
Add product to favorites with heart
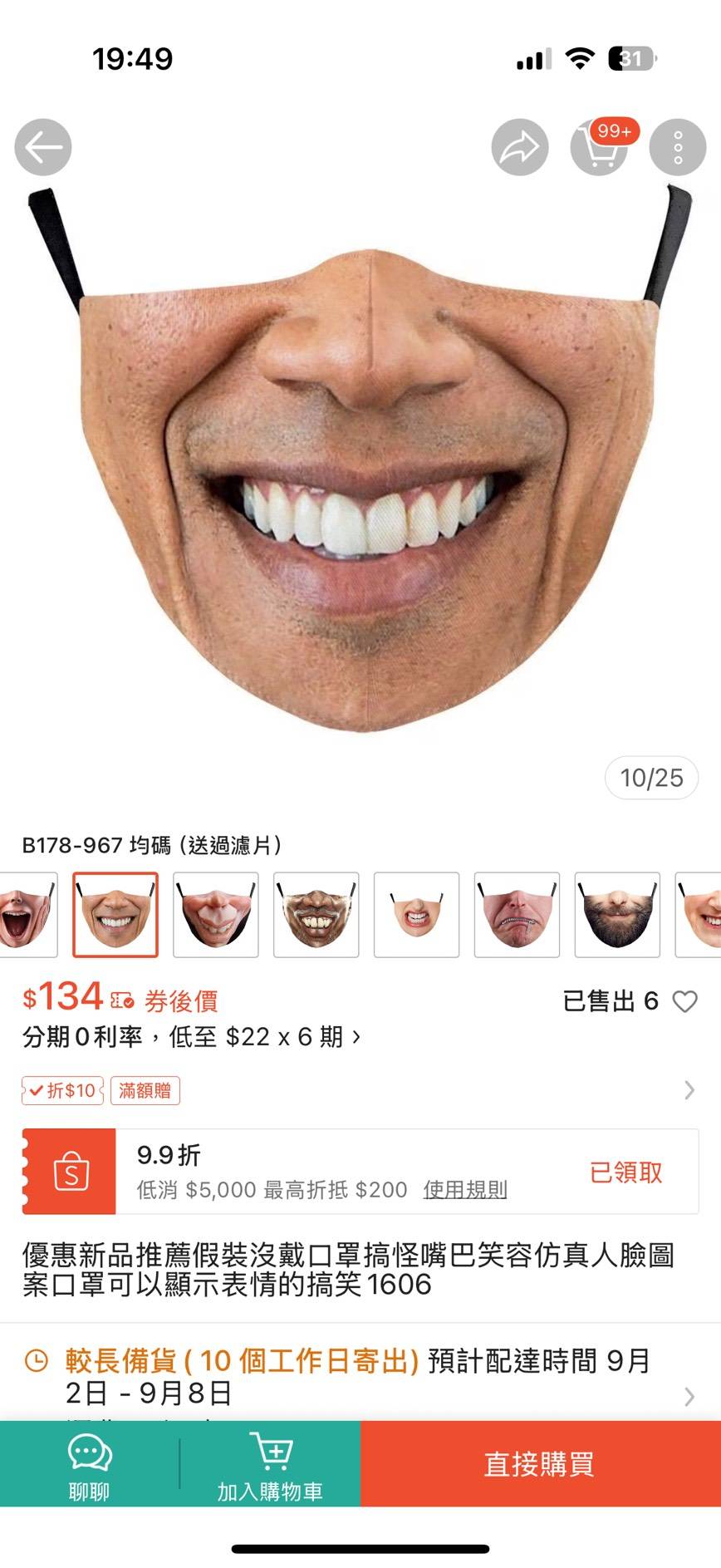684,1001
